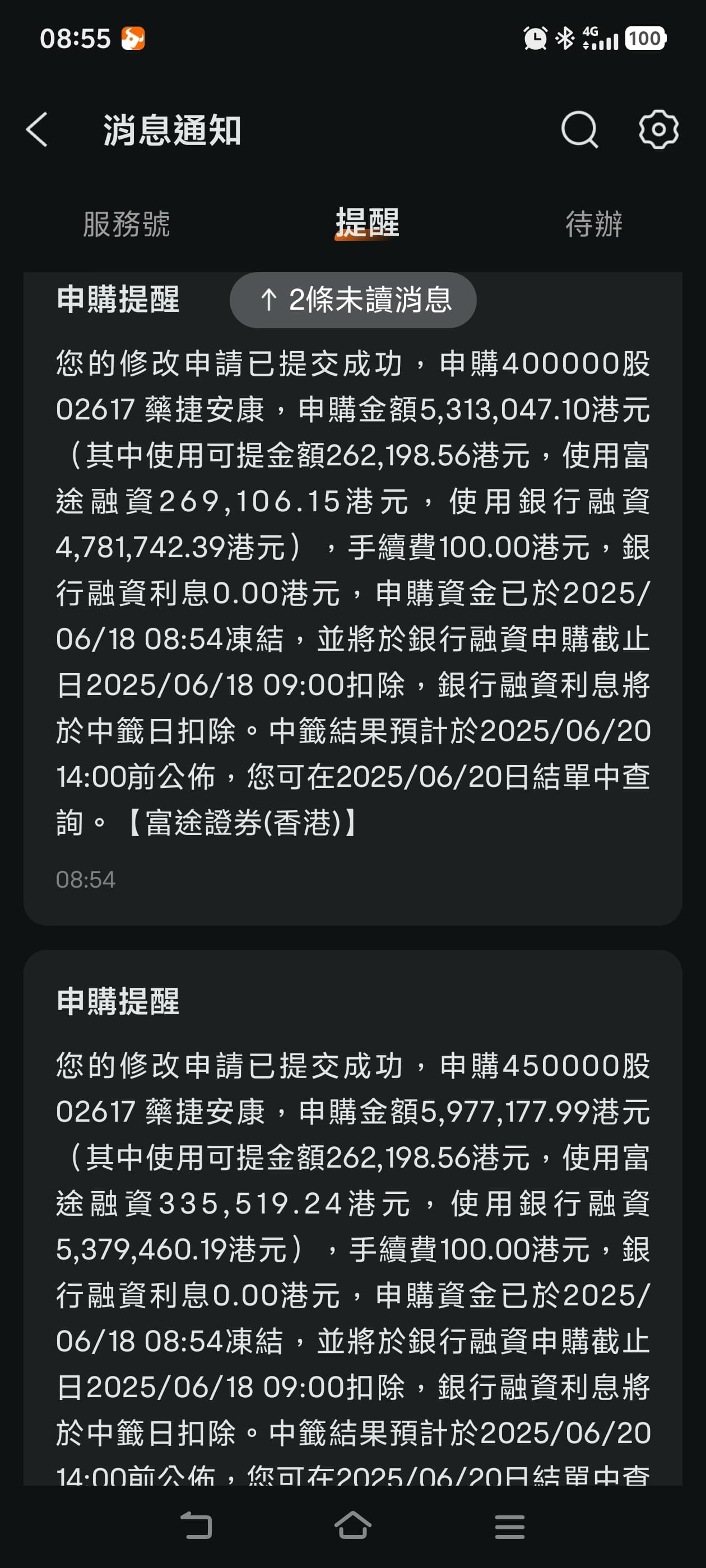The width and height of the screenshot is (706, 1568).
Task: Select the 提醒 tab
Action: coord(368,223)
